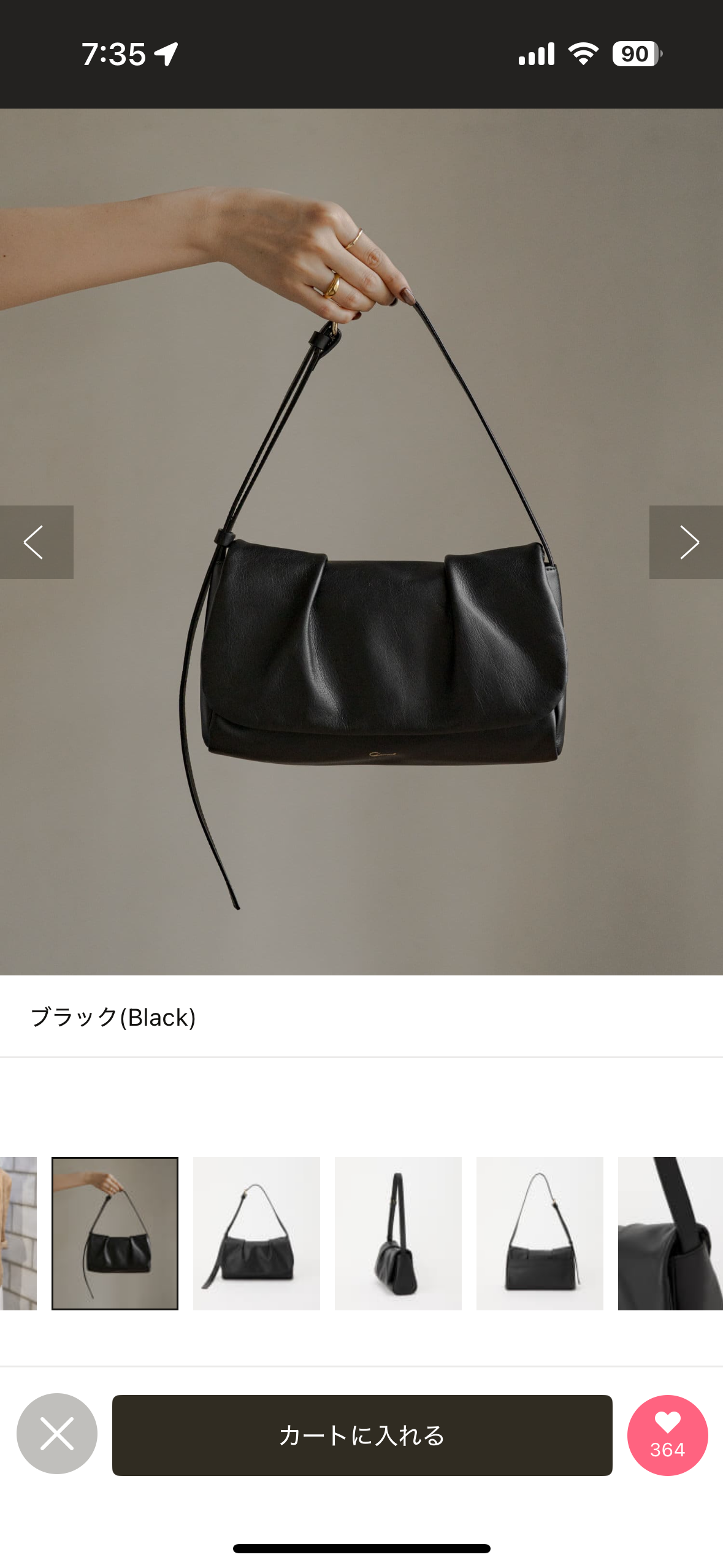The image size is (723, 1568).
Task: Show the next product image
Action: tap(686, 542)
